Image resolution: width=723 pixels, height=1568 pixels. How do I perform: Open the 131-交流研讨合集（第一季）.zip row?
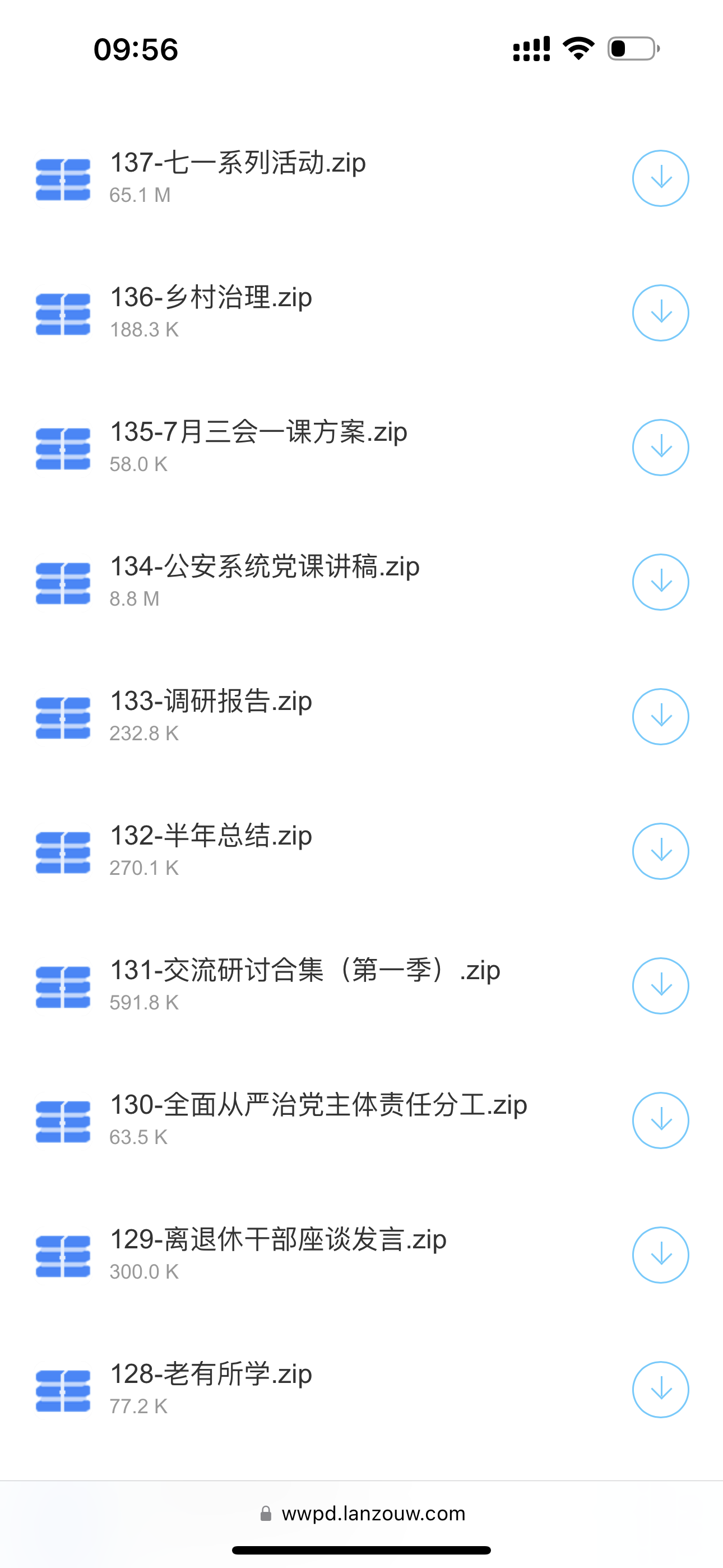(361, 985)
